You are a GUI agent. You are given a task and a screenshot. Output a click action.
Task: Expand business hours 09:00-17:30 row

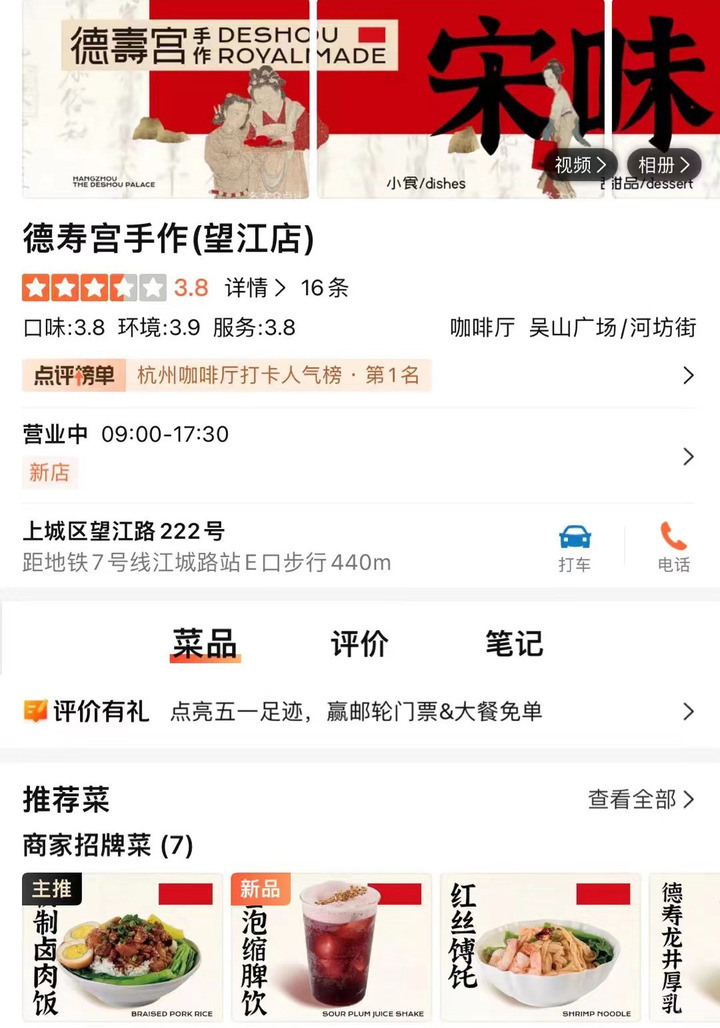(x=360, y=435)
